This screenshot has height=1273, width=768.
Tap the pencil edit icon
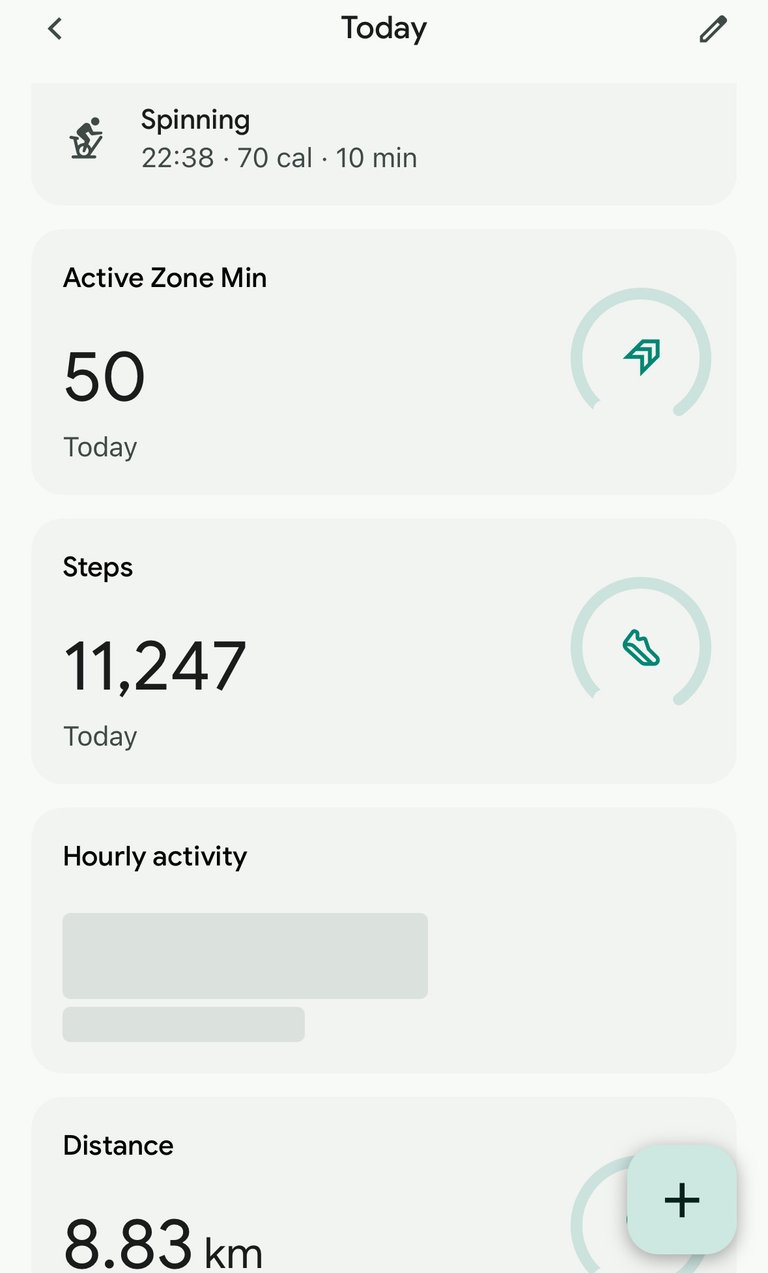click(712, 30)
